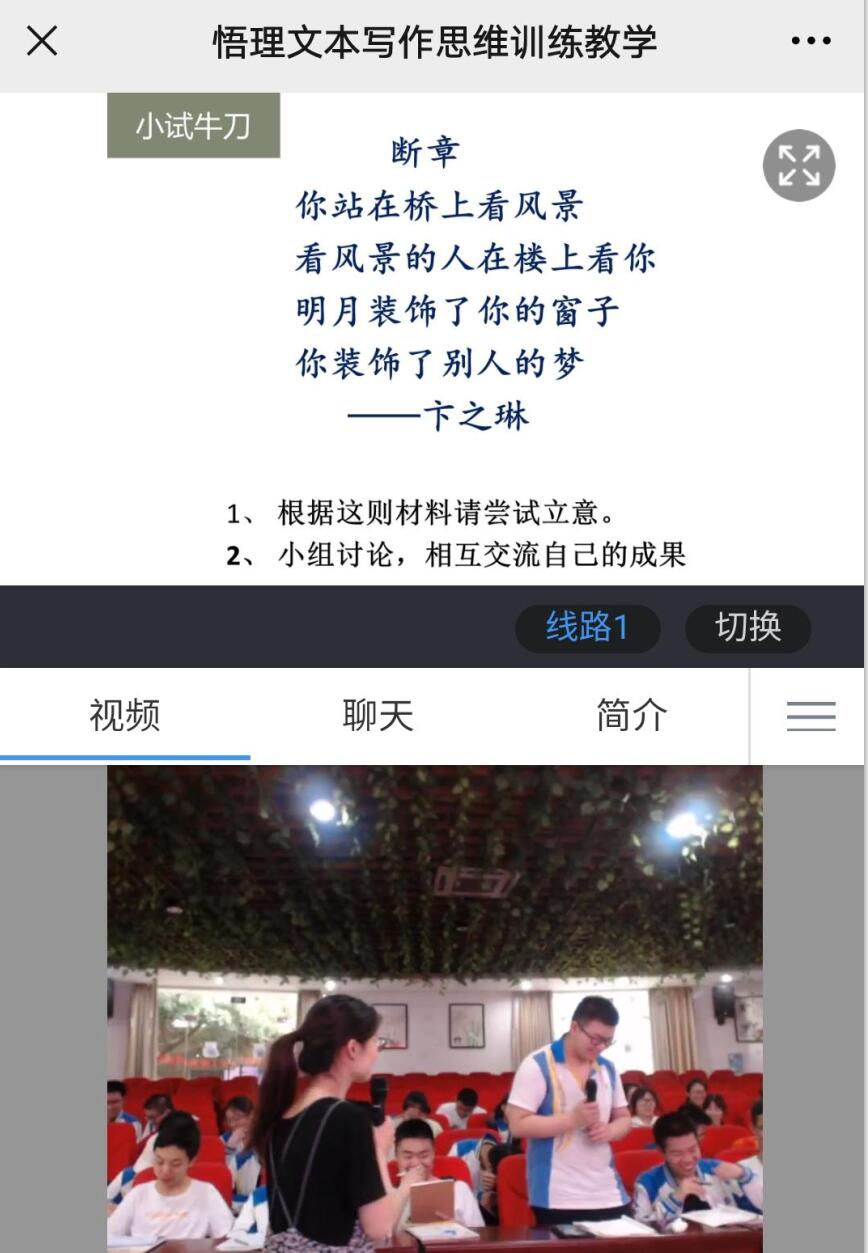
Task: Switch to the 聊天 tab
Action: tap(378, 715)
